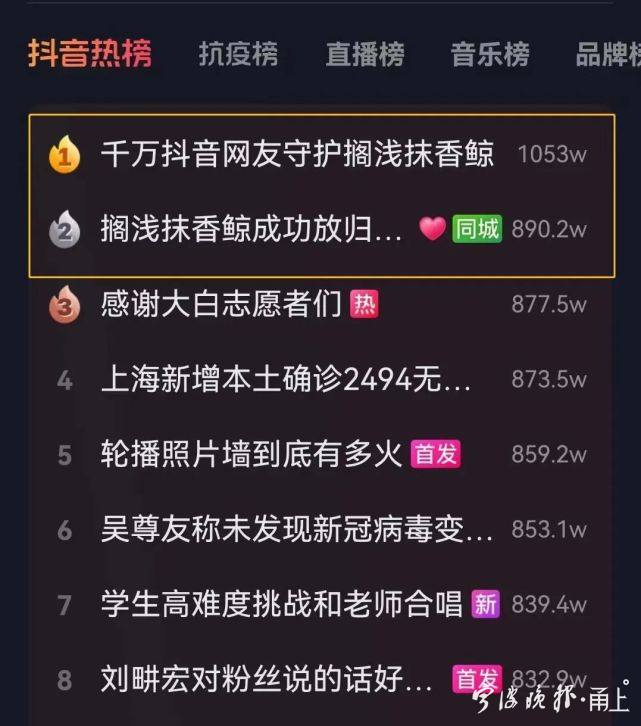The width and height of the screenshot is (641, 726).
Task: Open topic 刘畊宏对粉丝说的话
Action: point(267,680)
